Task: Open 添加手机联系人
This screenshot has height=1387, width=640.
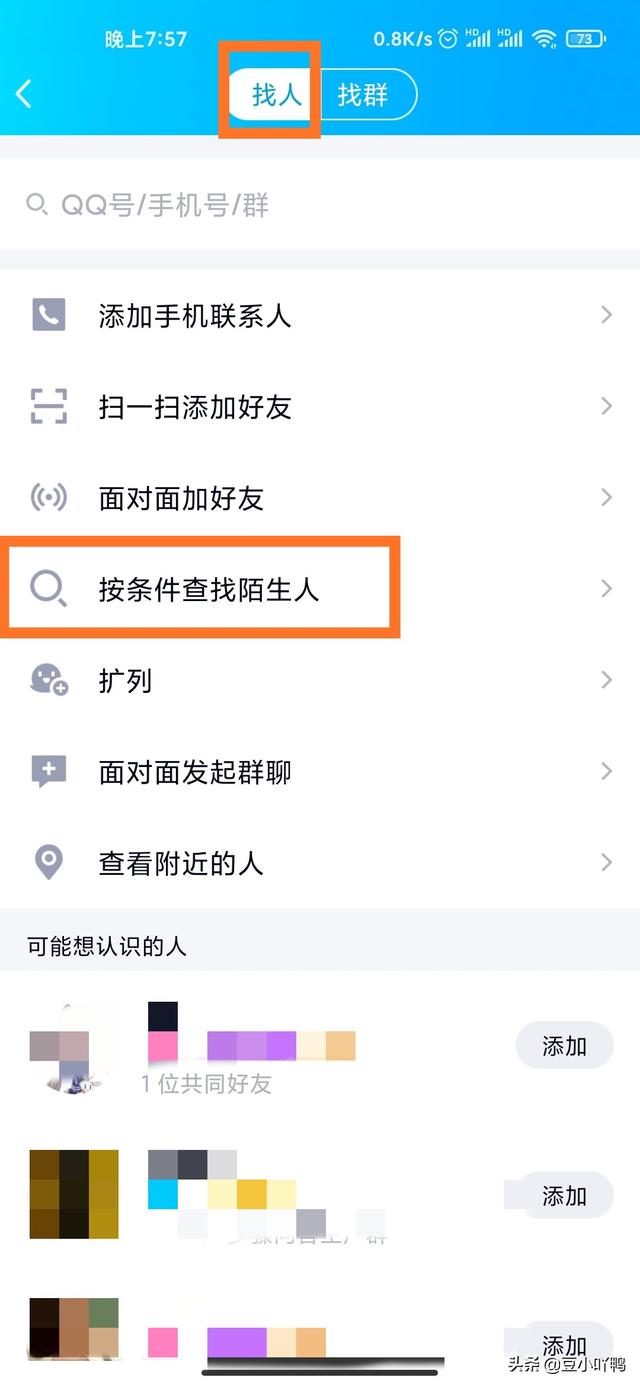Action: point(320,316)
